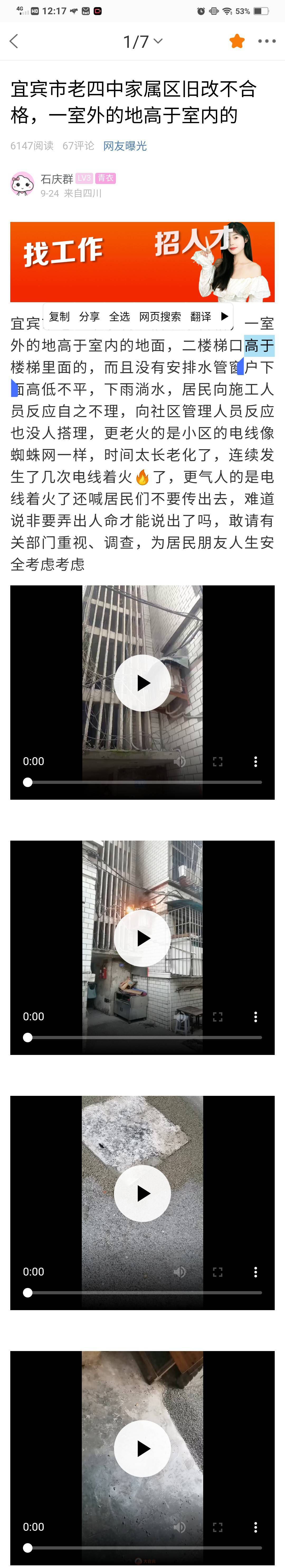
Task: Tap 全选 to select all text
Action: 119,316
